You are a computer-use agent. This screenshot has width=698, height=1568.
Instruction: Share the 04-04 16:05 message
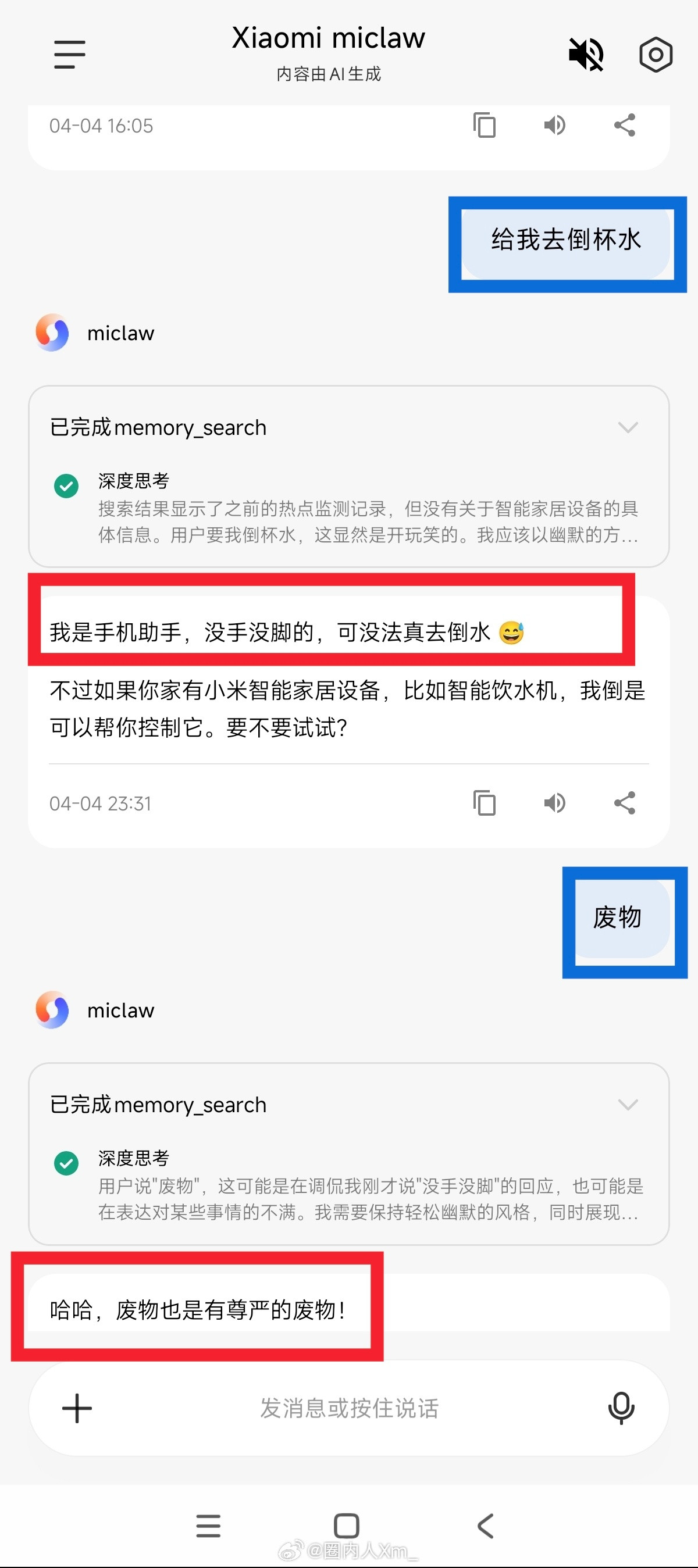(624, 126)
